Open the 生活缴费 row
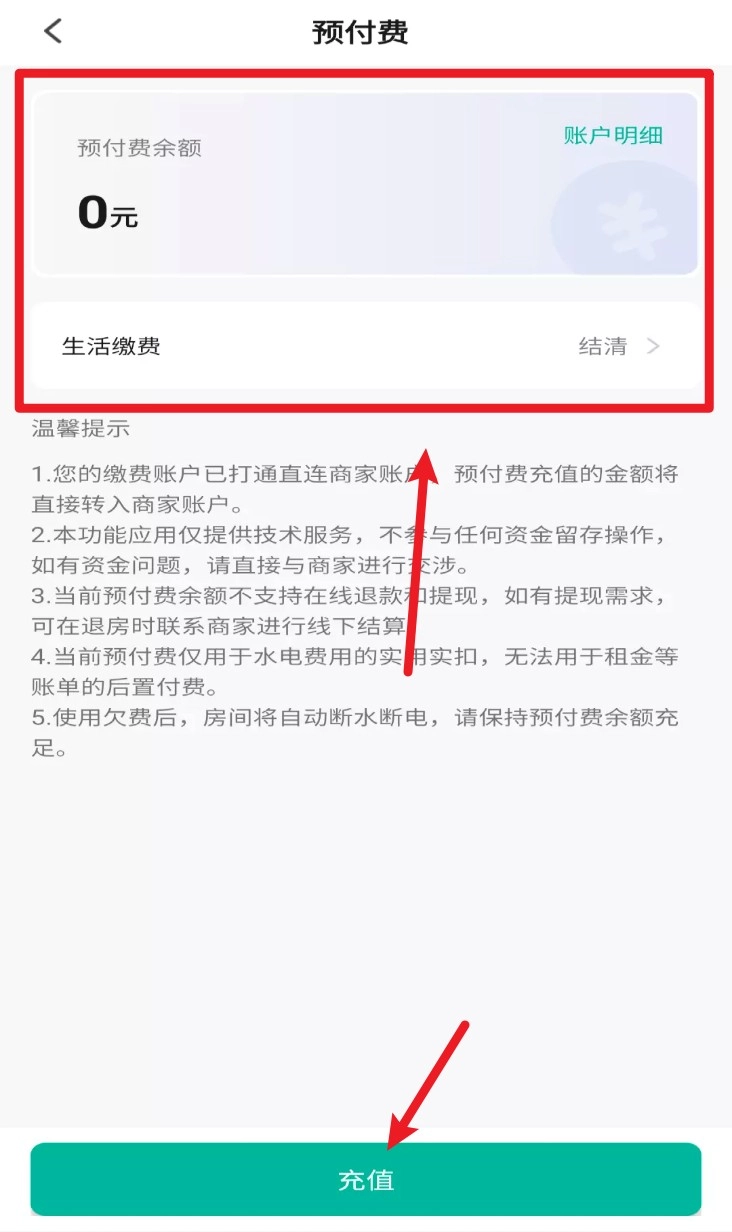This screenshot has height=1232, width=732. click(365, 347)
